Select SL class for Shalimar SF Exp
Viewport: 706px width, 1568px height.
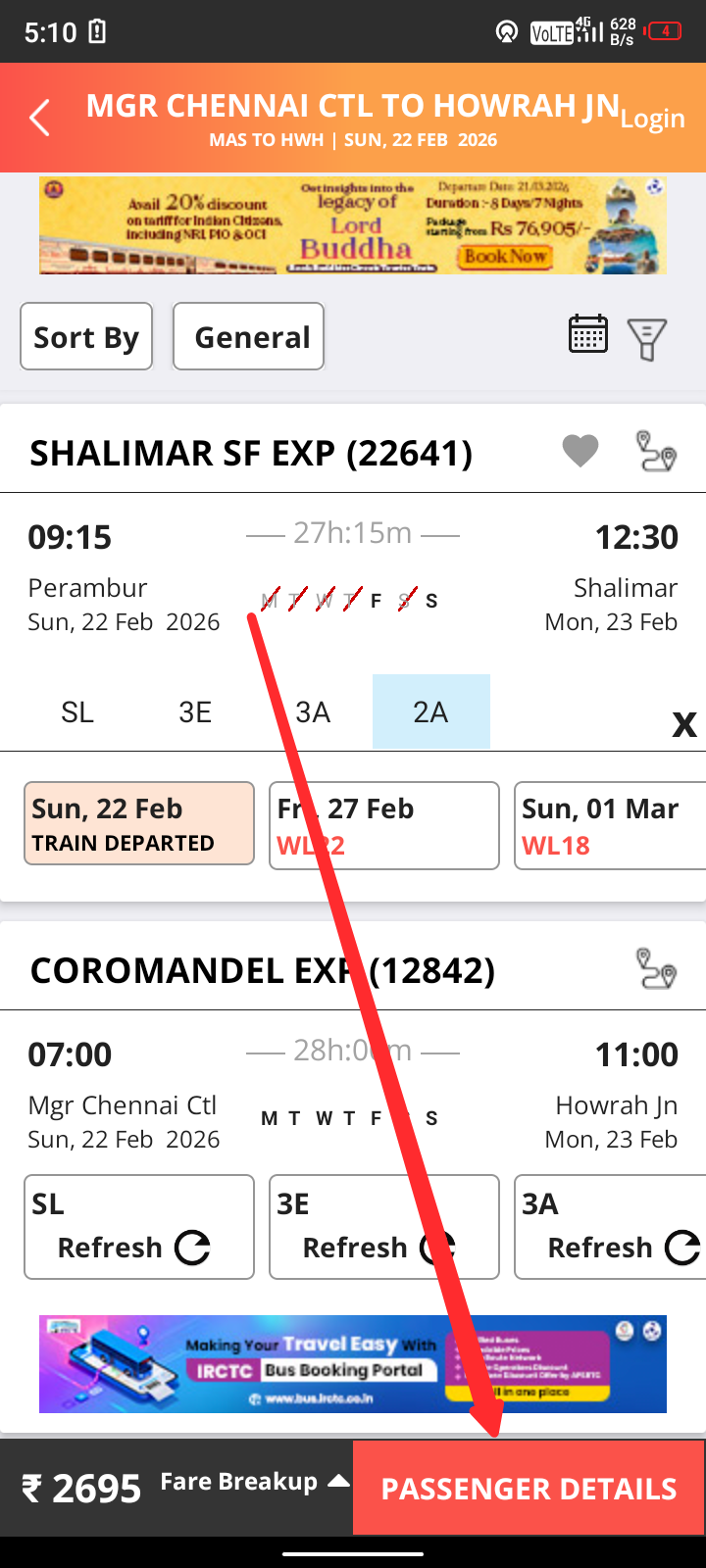[77, 712]
